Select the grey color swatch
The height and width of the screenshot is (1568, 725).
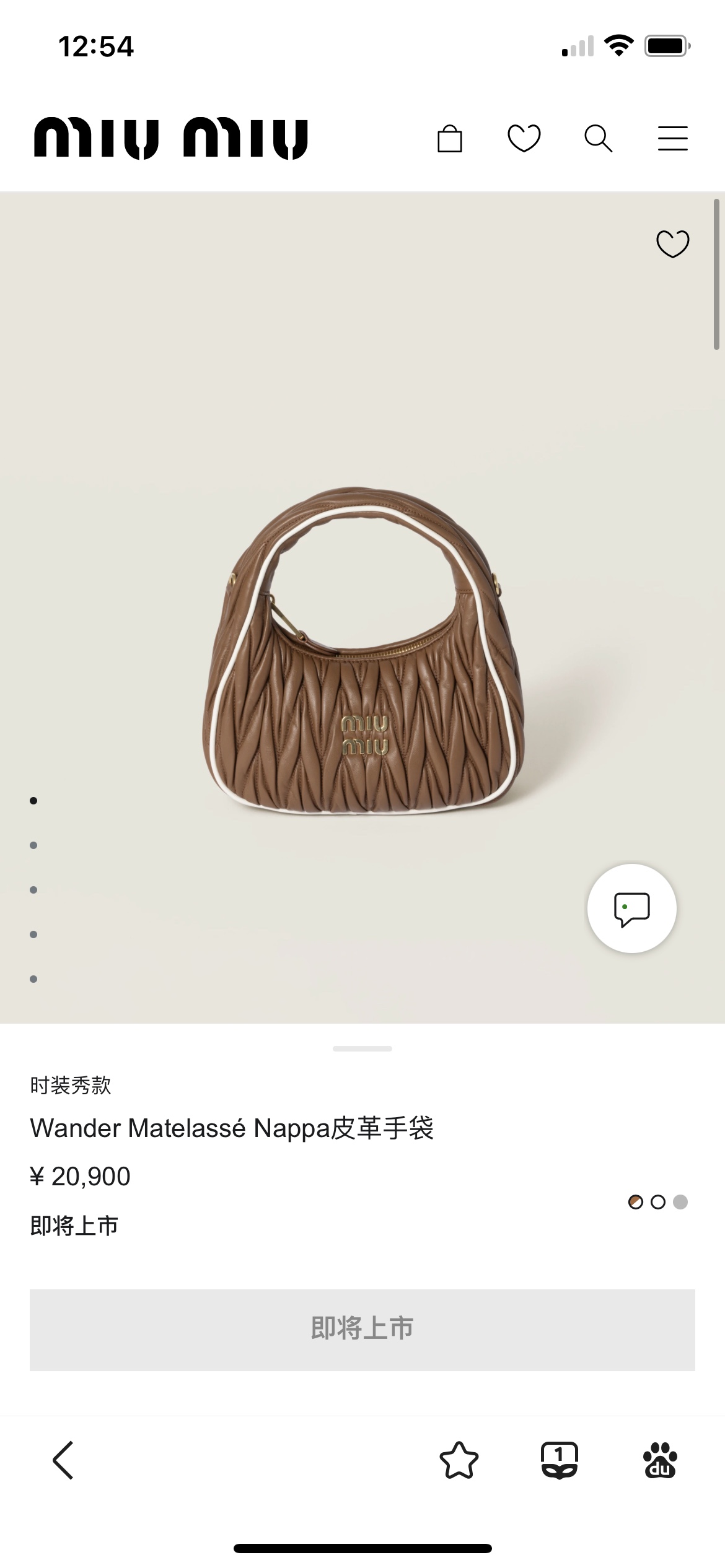click(680, 1202)
